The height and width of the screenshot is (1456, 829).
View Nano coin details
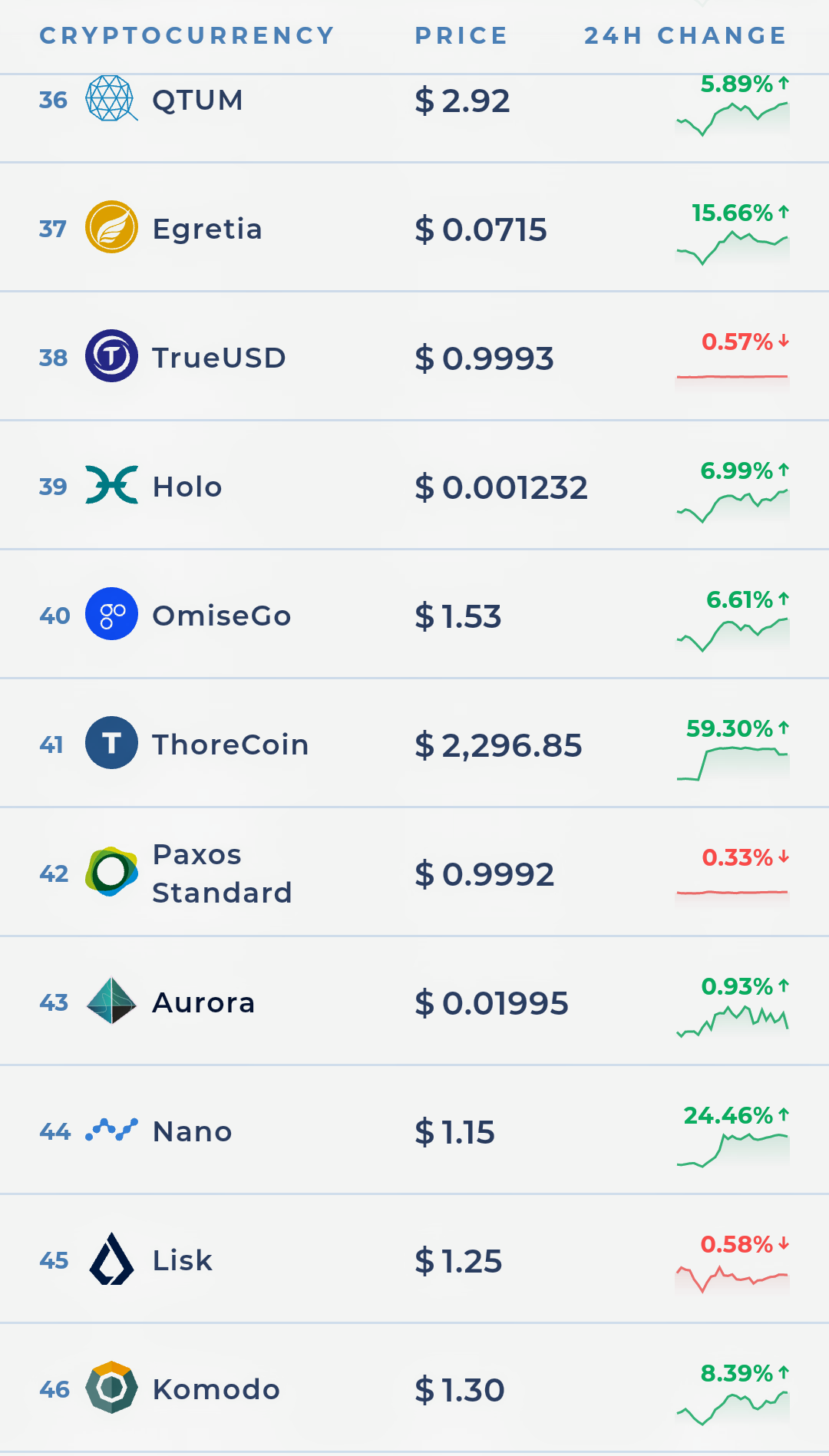pos(192,1131)
